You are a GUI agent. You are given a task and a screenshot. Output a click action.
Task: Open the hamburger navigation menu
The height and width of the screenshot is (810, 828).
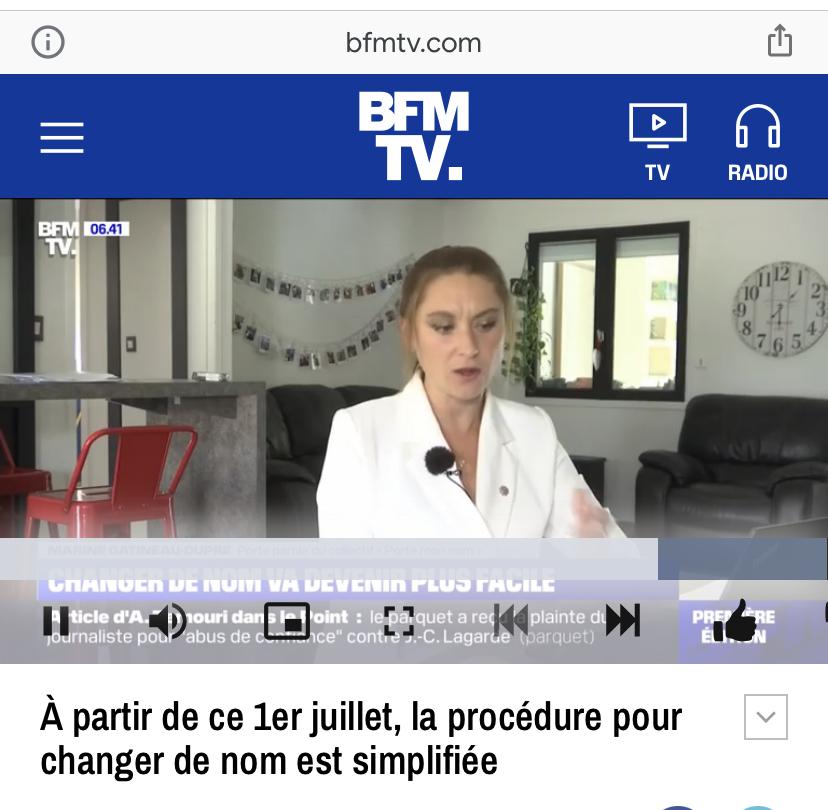tap(62, 138)
